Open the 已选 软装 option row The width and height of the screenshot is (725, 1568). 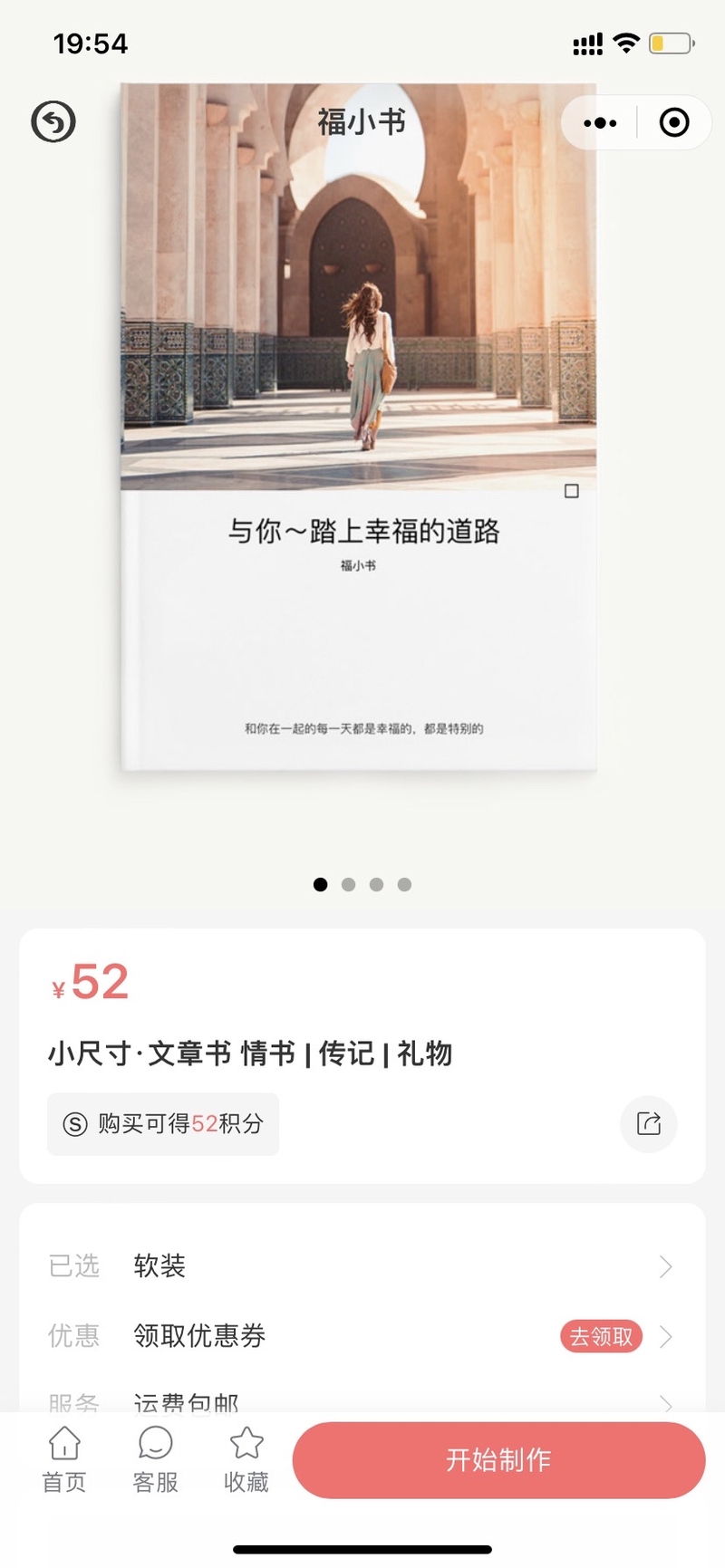[362, 1265]
